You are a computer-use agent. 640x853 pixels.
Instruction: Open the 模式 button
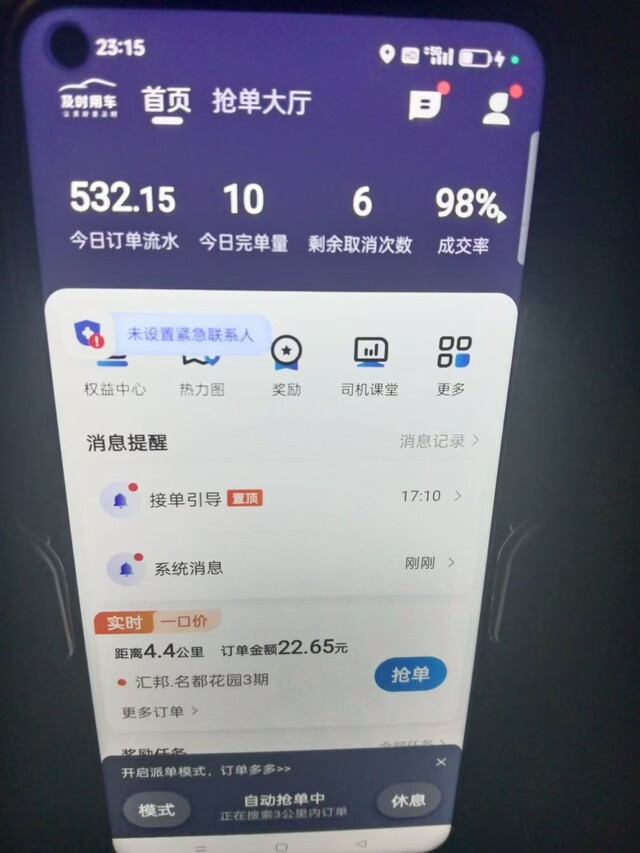point(155,808)
